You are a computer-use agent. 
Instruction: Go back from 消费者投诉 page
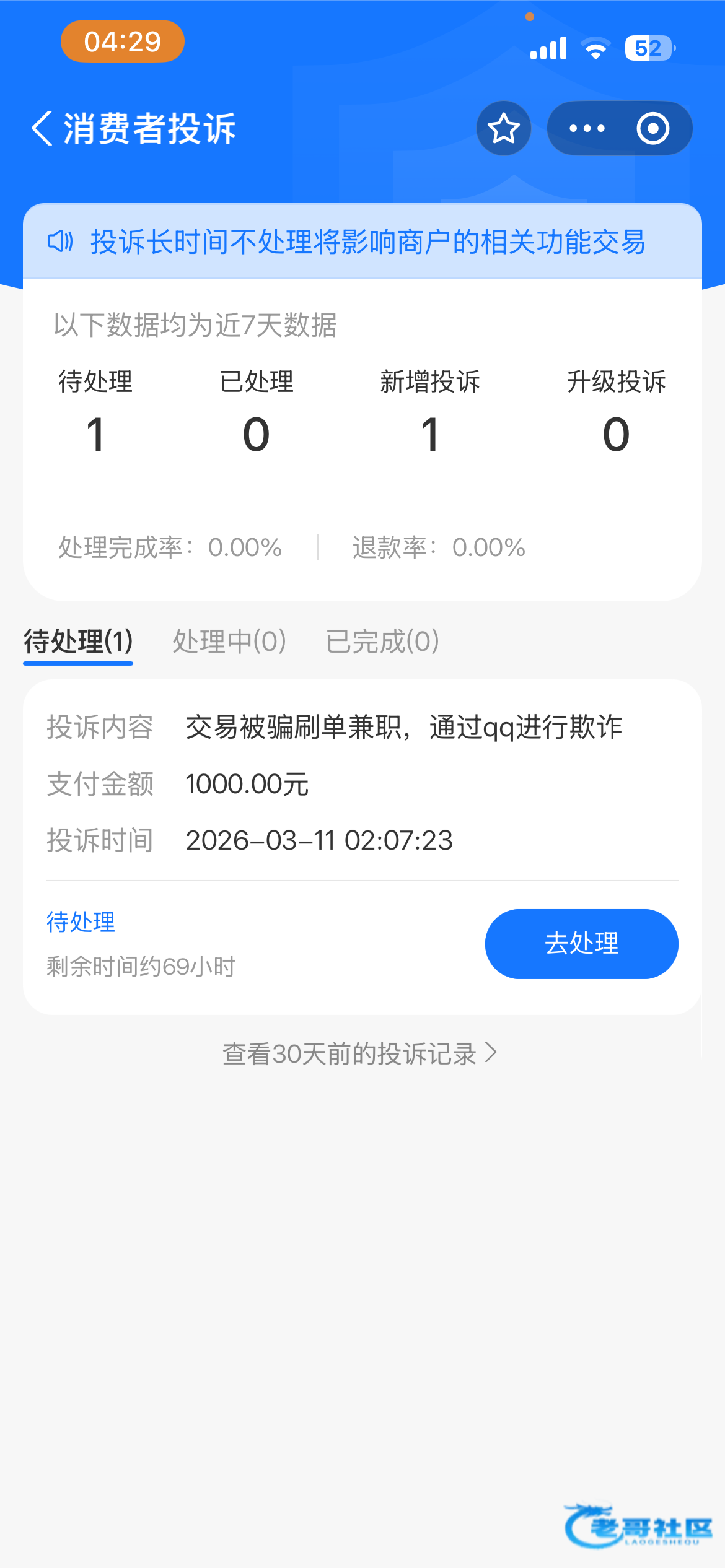(42, 129)
